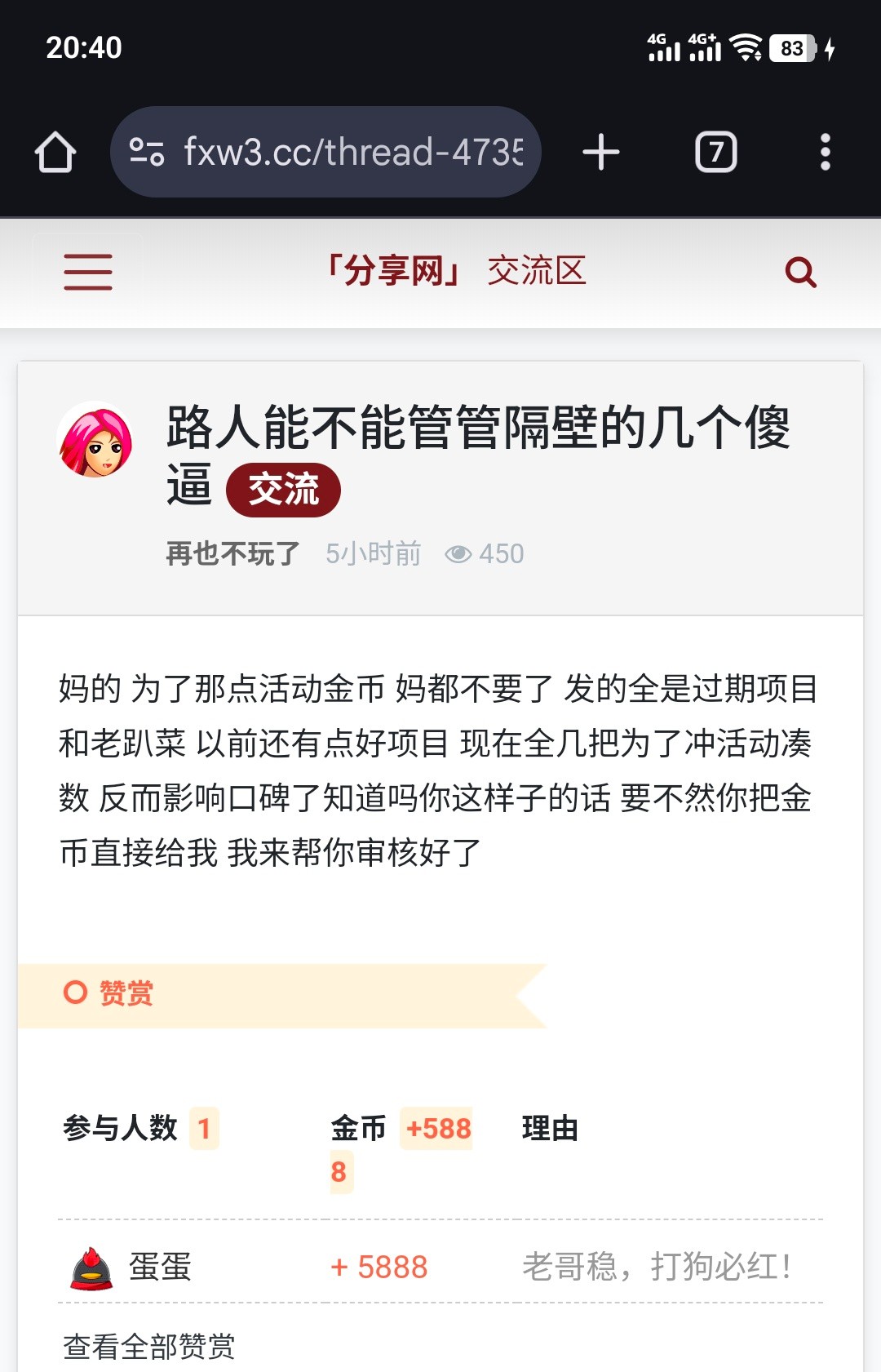Image resolution: width=881 pixels, height=1372 pixels.
Task: Open 再也不玩了 user profile
Action: pyautogui.click(x=233, y=554)
